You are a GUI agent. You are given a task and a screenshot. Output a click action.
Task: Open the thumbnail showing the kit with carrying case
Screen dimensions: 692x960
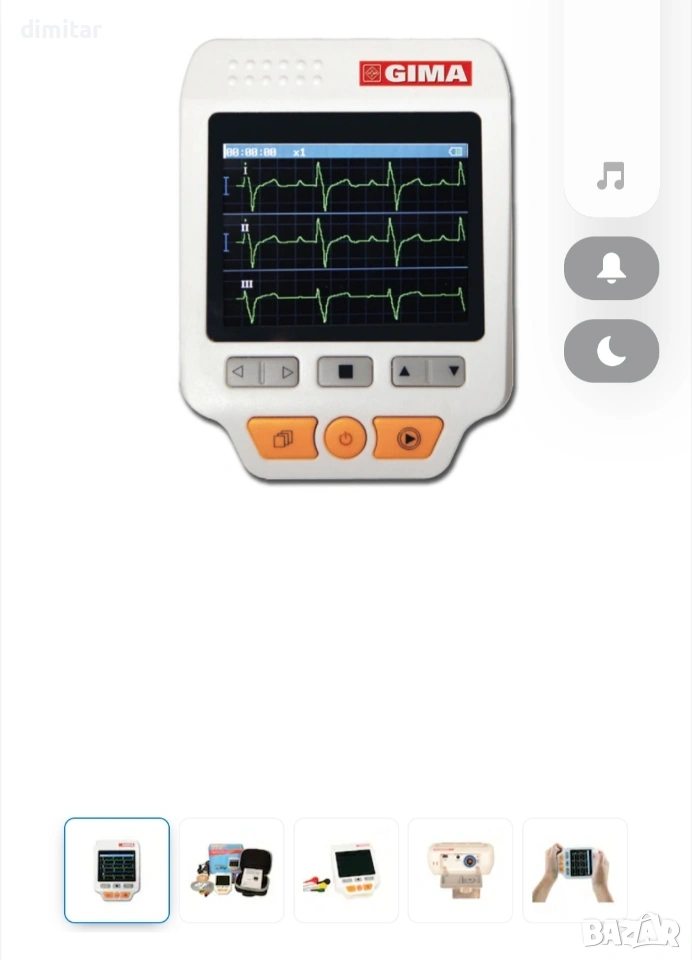pos(231,870)
